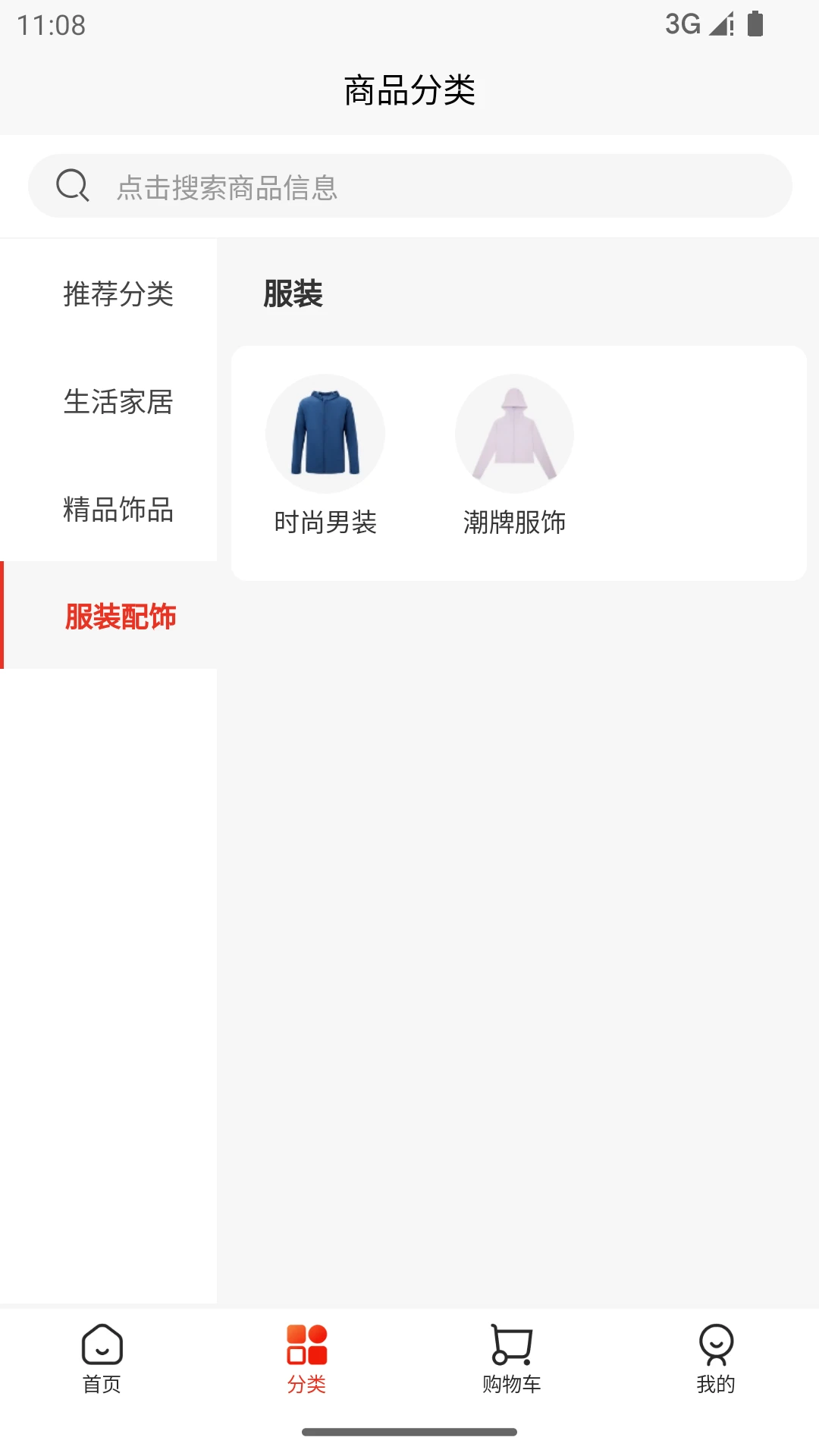Switch to 生活家居 category

[118, 401]
